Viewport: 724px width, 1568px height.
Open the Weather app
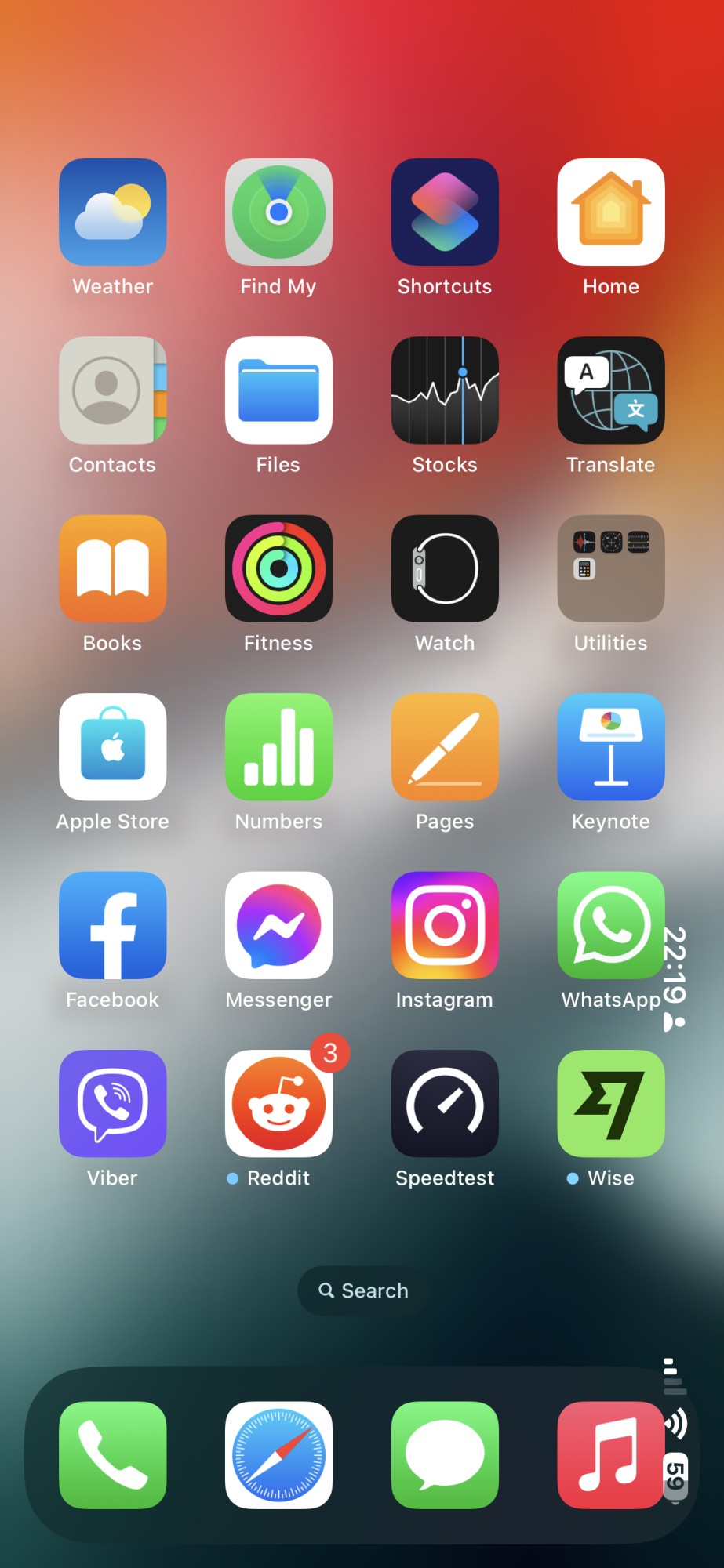pyautogui.click(x=113, y=212)
